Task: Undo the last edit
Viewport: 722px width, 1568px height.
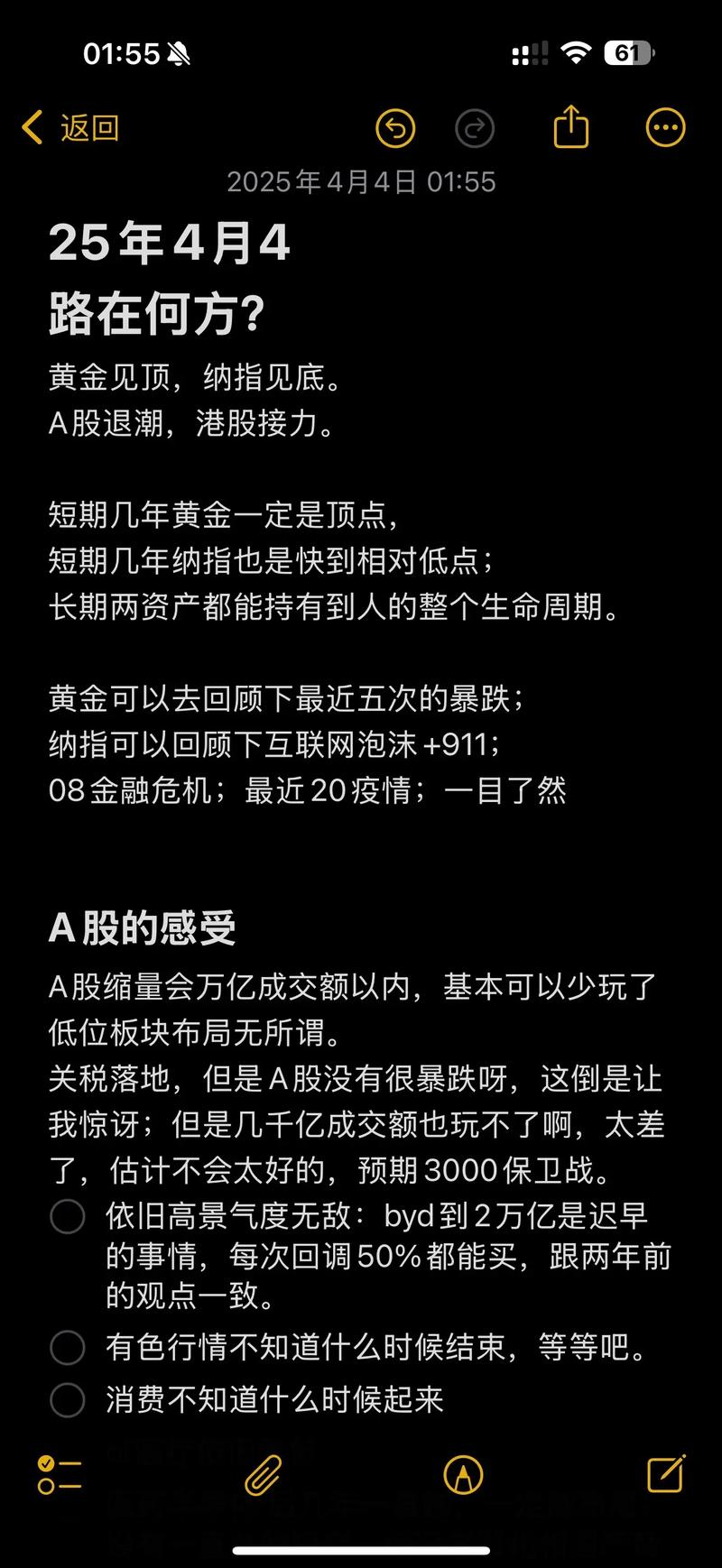Action: tap(395, 128)
